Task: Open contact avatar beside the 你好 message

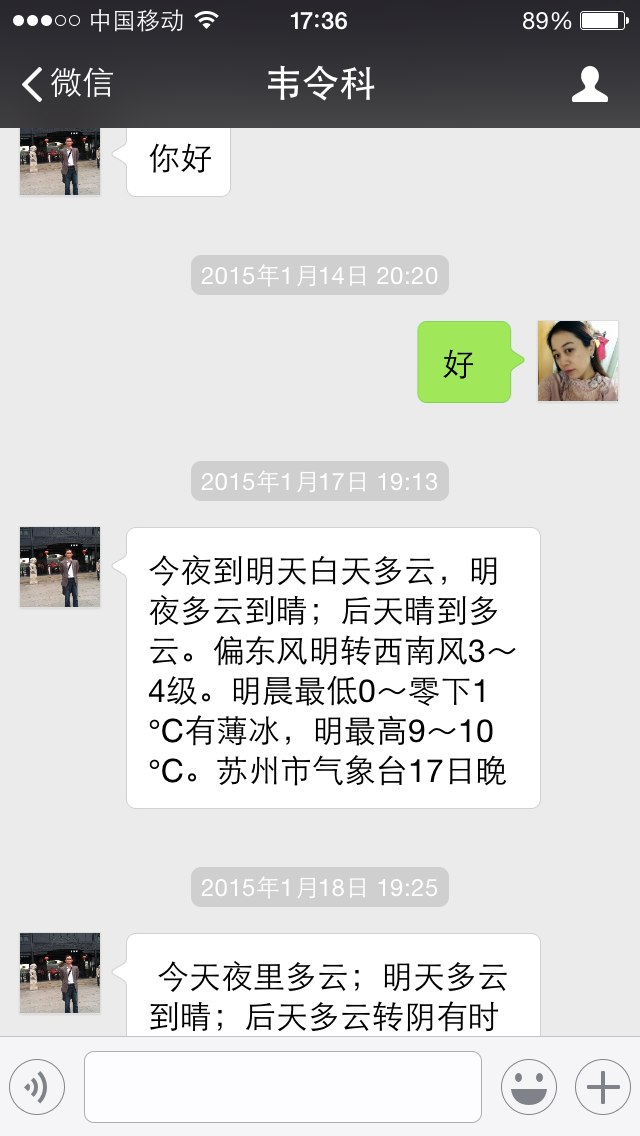Action: point(60,161)
